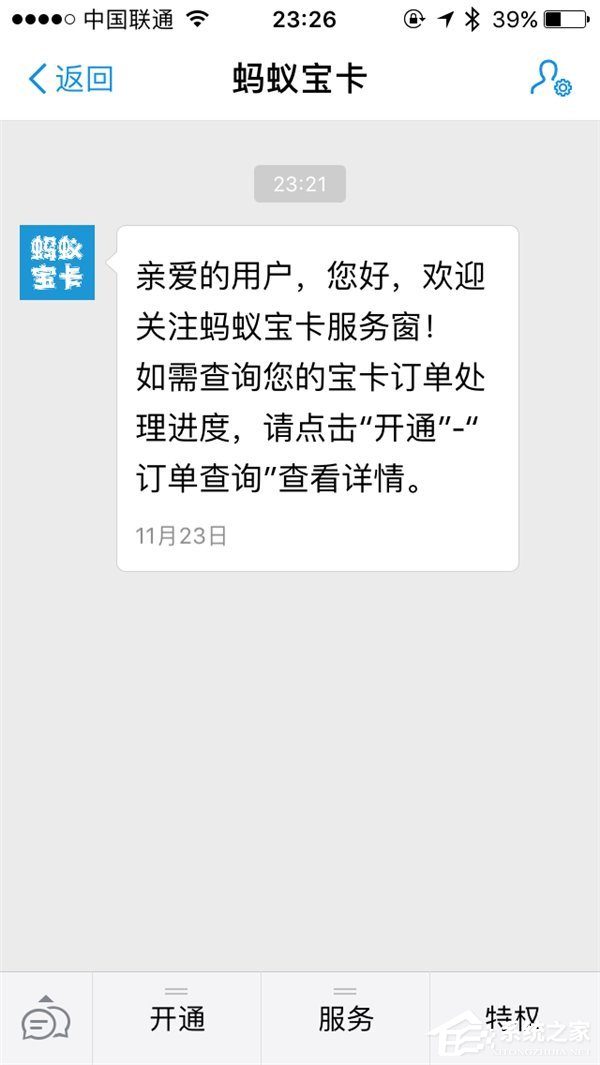Open the 特权 menu
Image resolution: width=600 pixels, height=1065 pixels.
tap(514, 1018)
